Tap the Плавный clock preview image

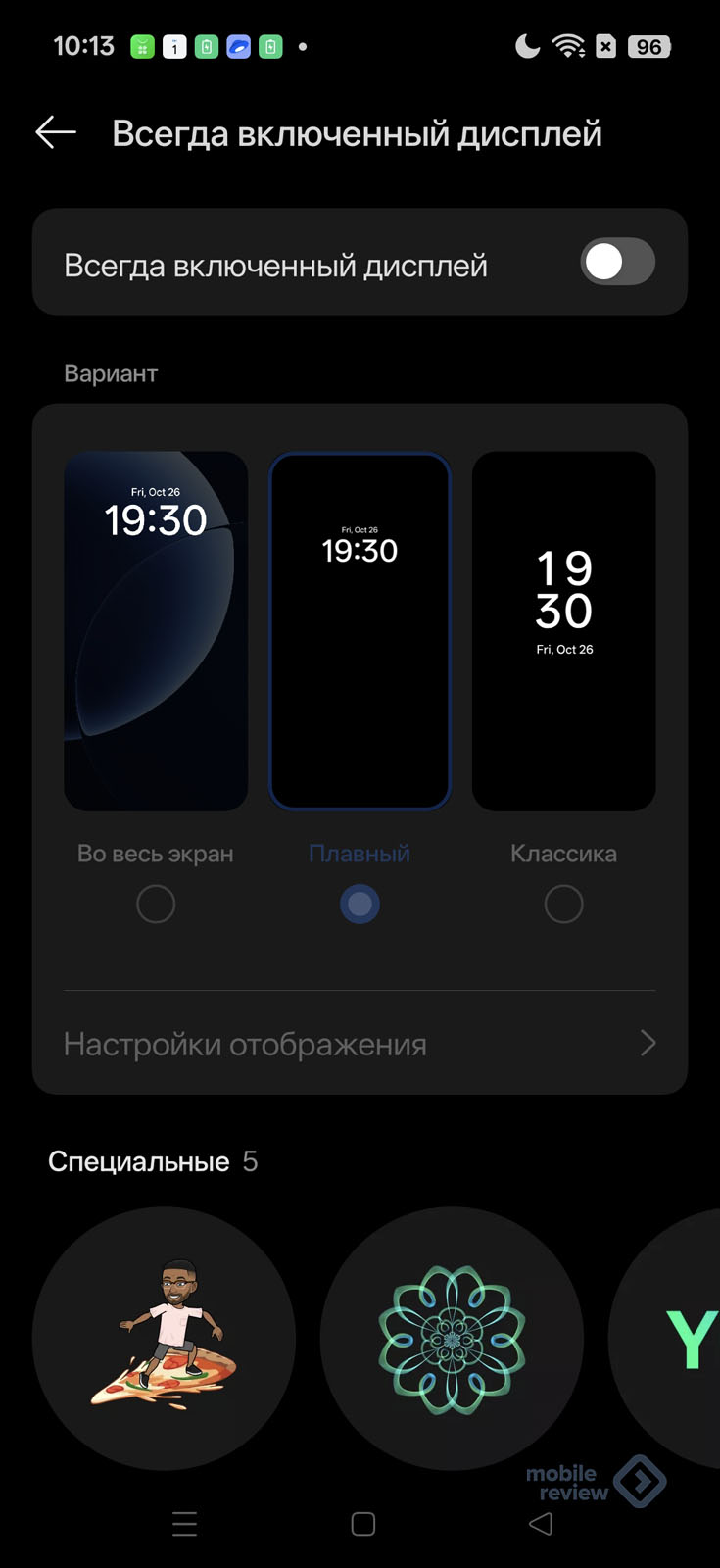[x=360, y=630]
